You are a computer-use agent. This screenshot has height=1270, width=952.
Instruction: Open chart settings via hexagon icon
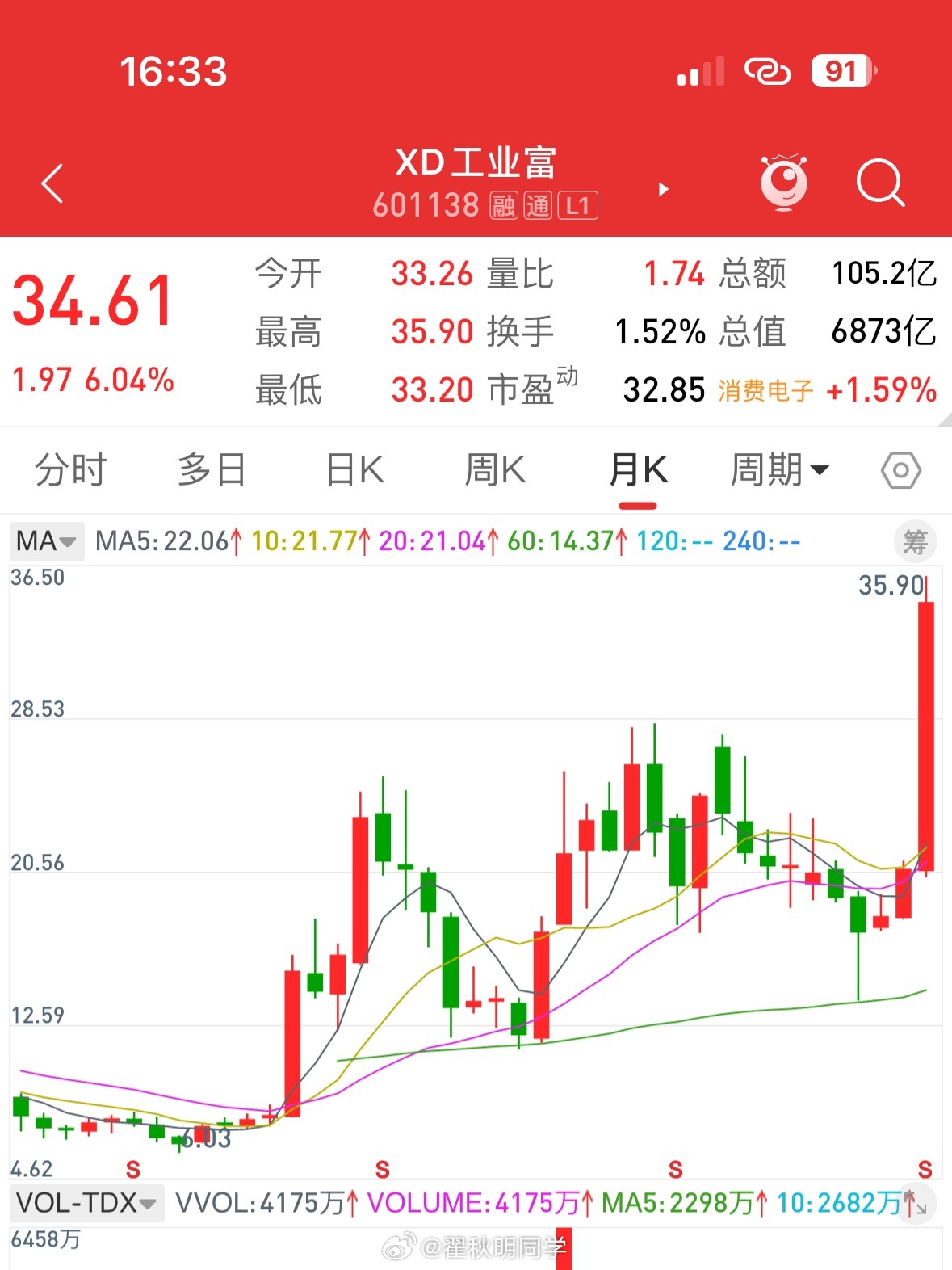(901, 469)
